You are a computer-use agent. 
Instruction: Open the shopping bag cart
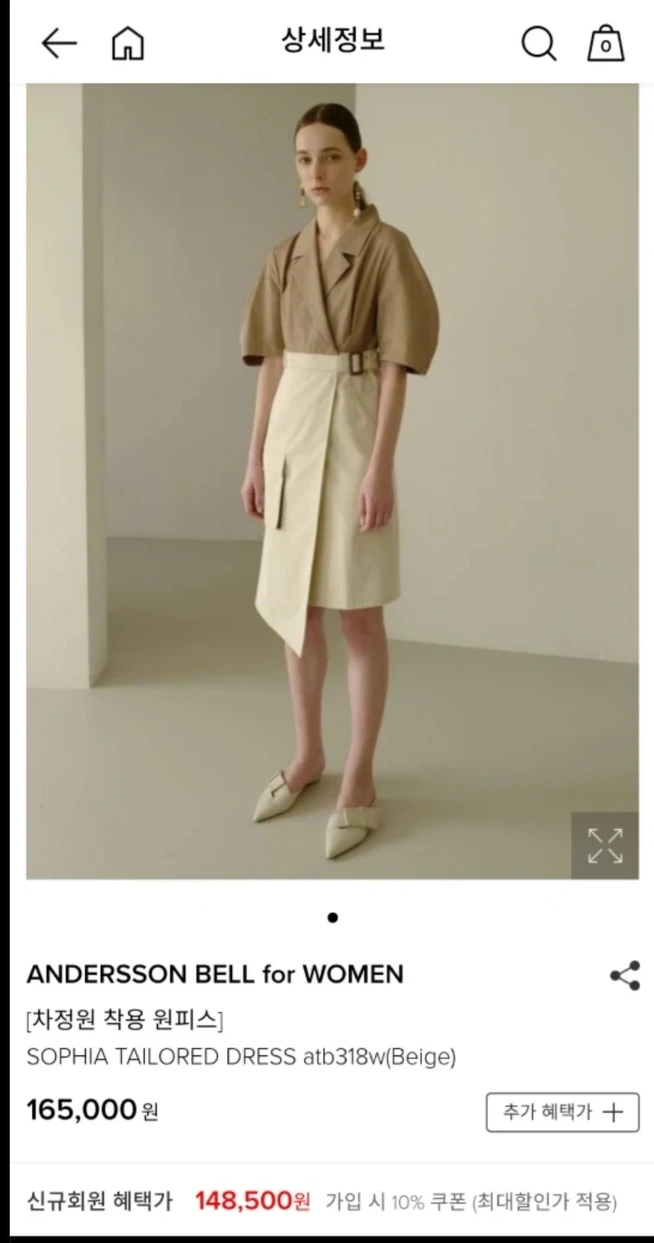pos(605,43)
